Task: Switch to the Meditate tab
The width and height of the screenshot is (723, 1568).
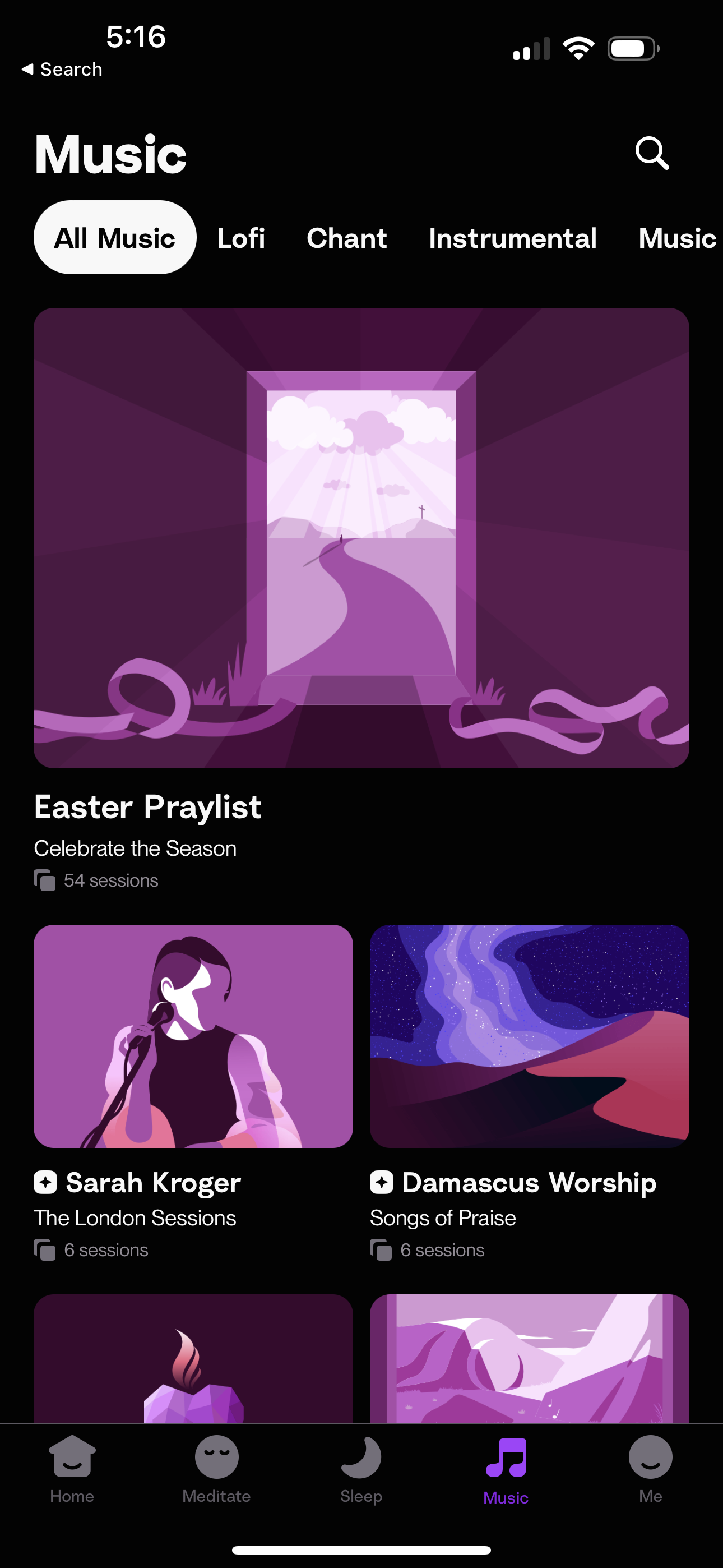Action: (x=217, y=1468)
